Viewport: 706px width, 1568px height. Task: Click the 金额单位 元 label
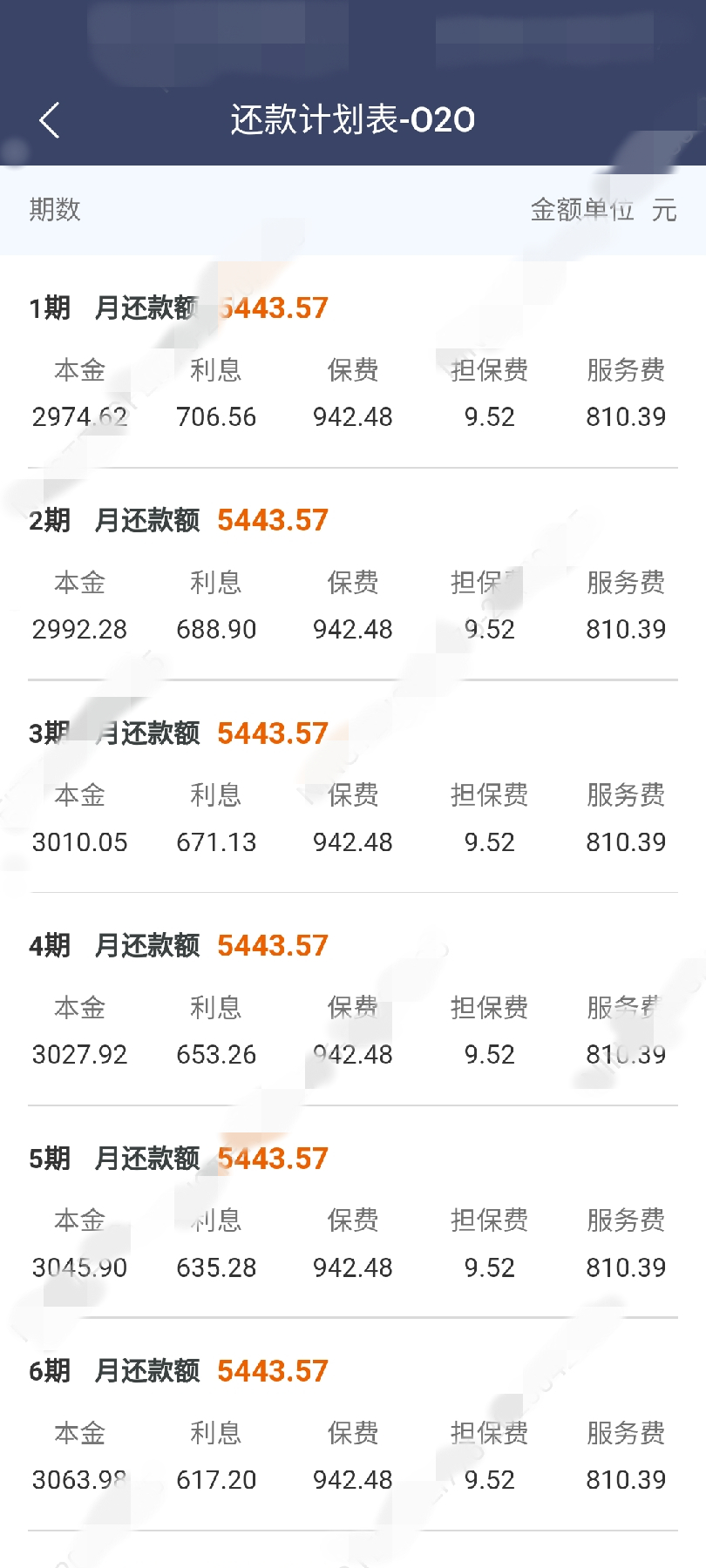click(601, 211)
